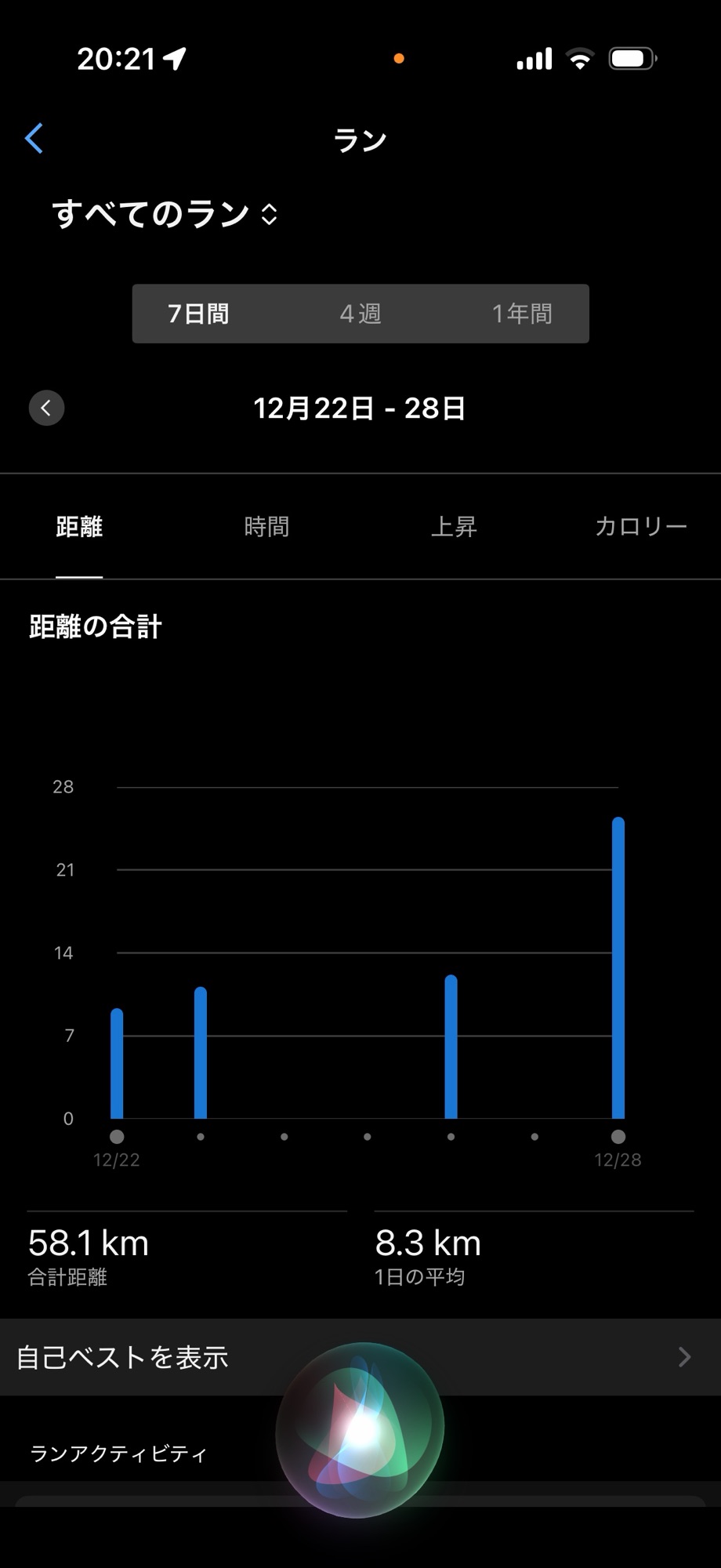
Task: Tap the 12/28 bar in the chart
Action: pyautogui.click(x=618, y=968)
